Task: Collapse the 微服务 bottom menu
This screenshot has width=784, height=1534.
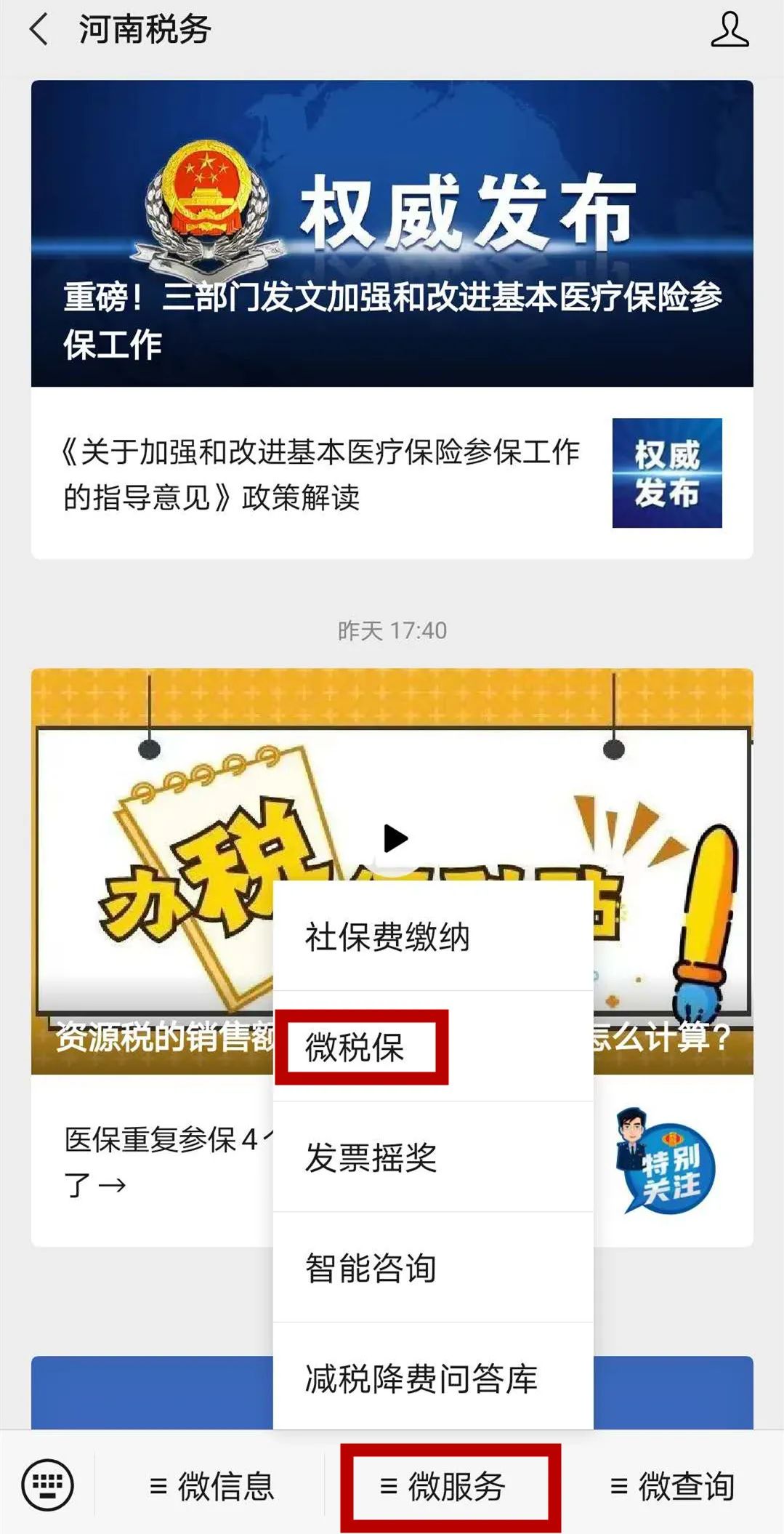Action: 443,1486
